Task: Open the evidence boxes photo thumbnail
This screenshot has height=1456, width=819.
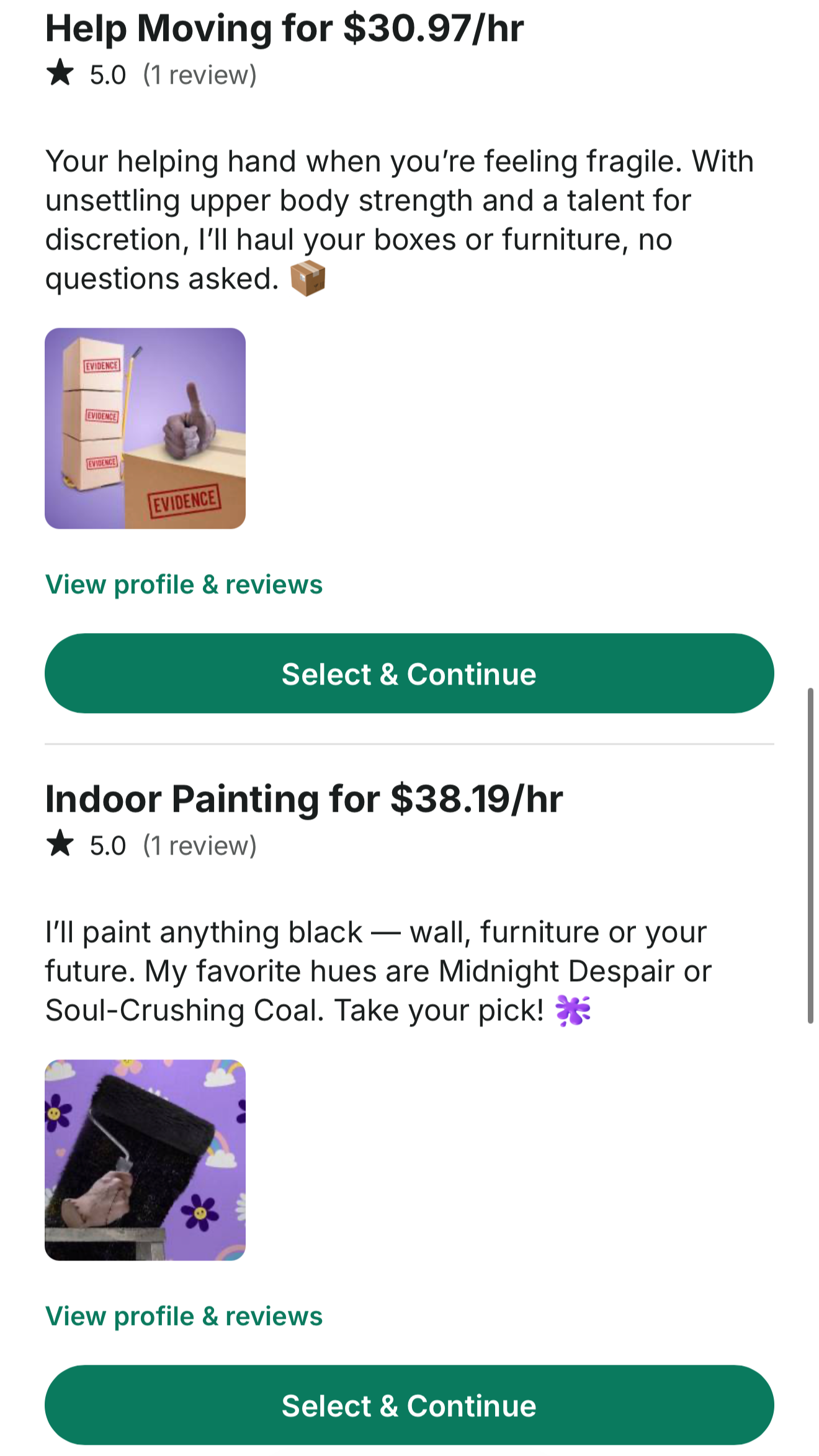Action: [x=145, y=428]
